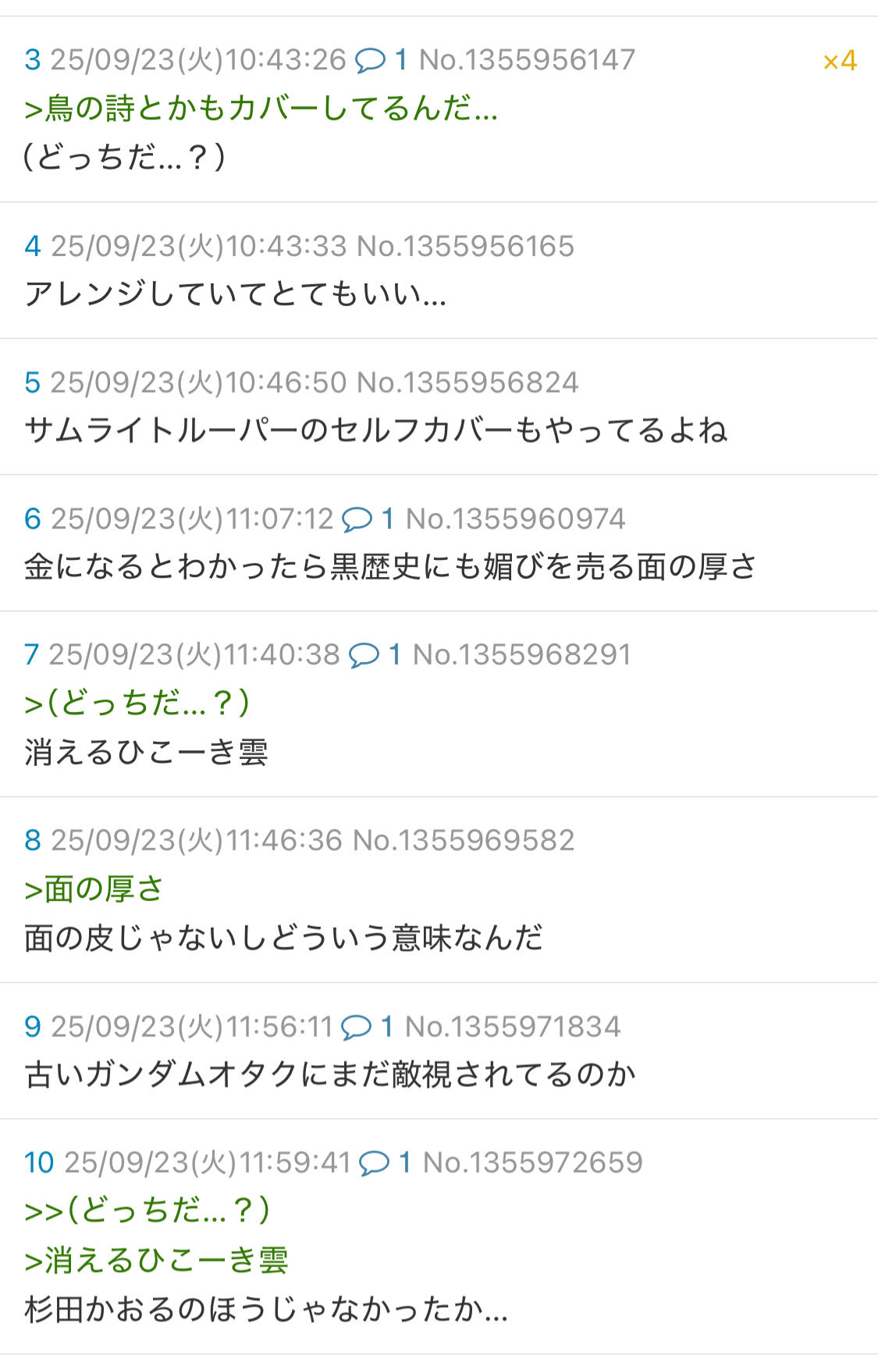Tap the ×4 counter on post 3
This screenshot has height=1372, width=878.
(840, 61)
